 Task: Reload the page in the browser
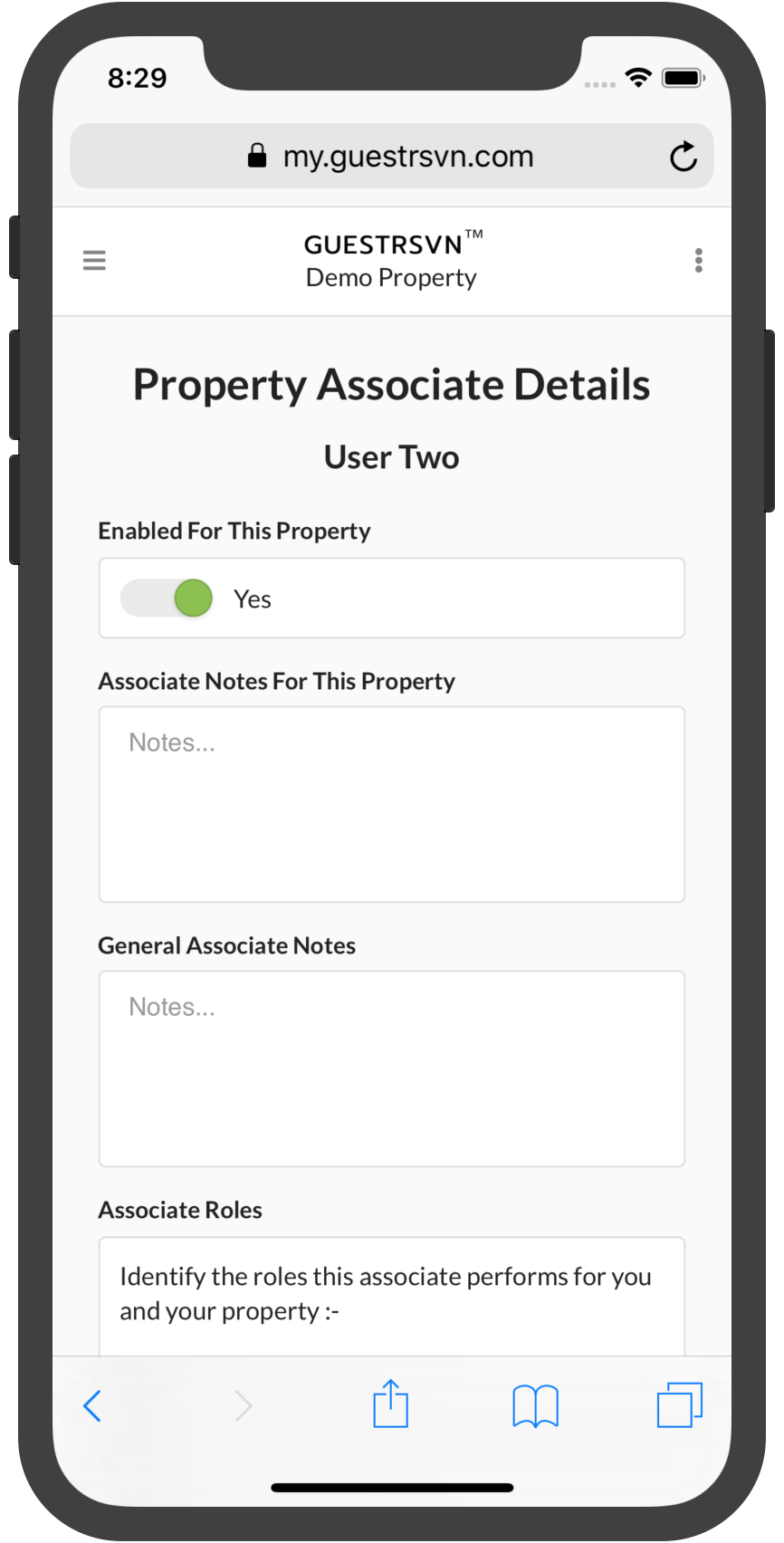684,157
